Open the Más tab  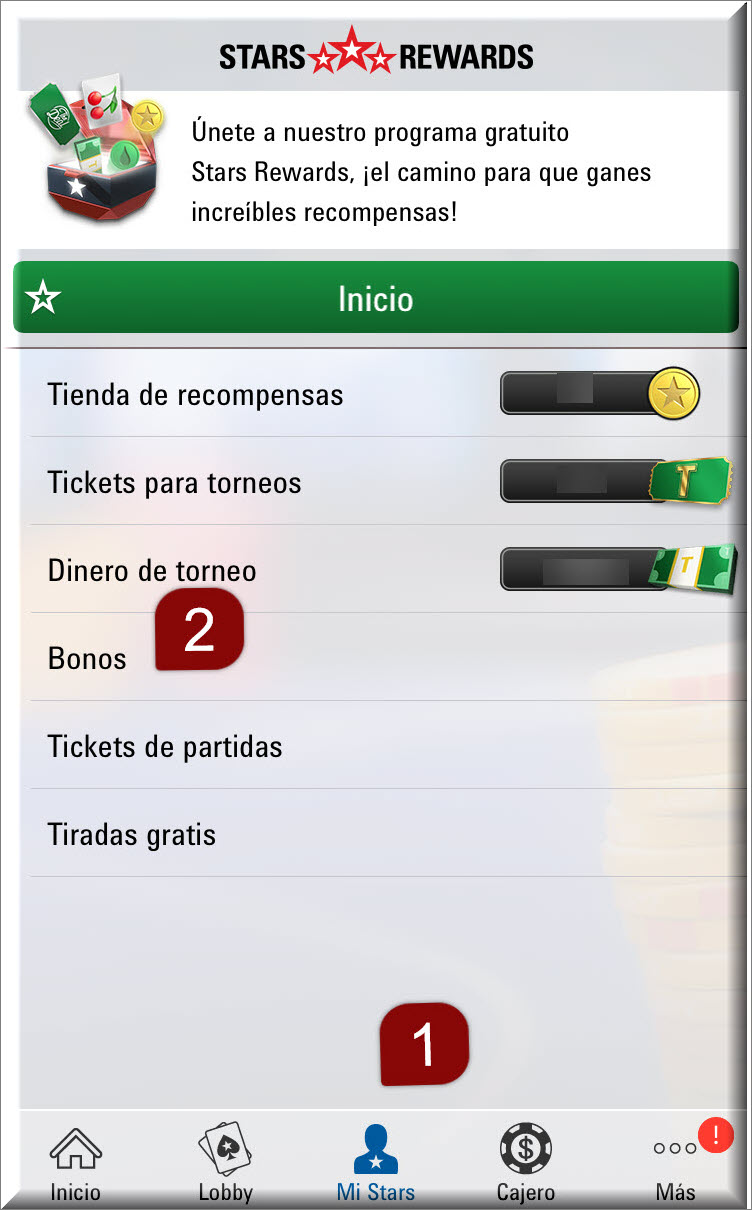676,1162
